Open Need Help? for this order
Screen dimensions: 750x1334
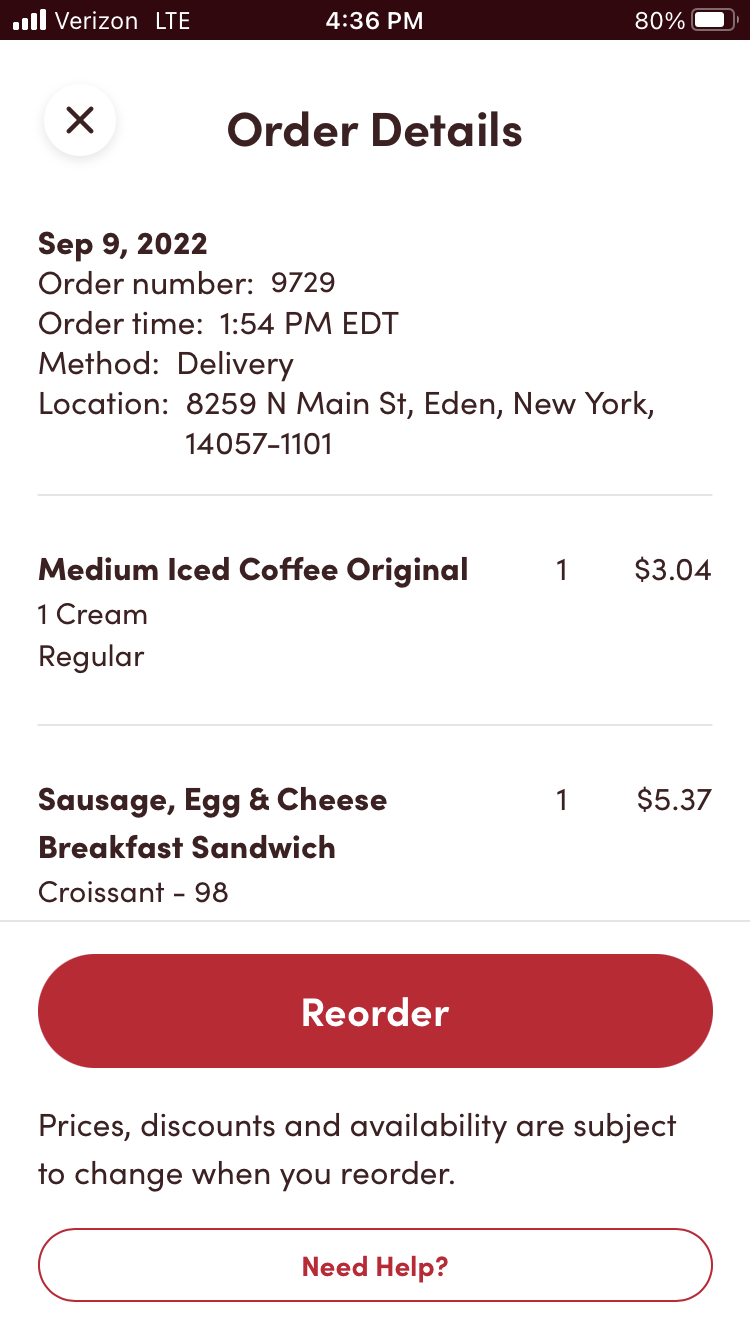pos(375,1266)
